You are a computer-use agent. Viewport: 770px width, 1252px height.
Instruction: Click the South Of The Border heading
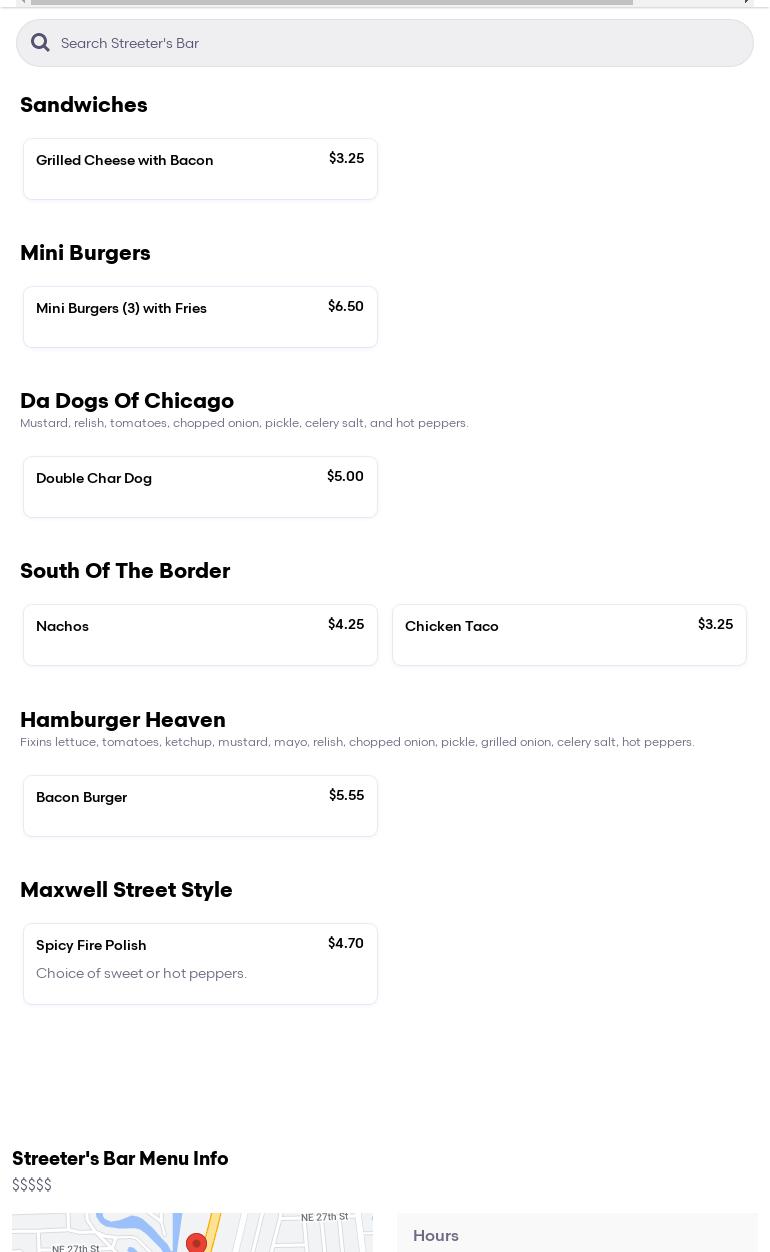point(125,571)
